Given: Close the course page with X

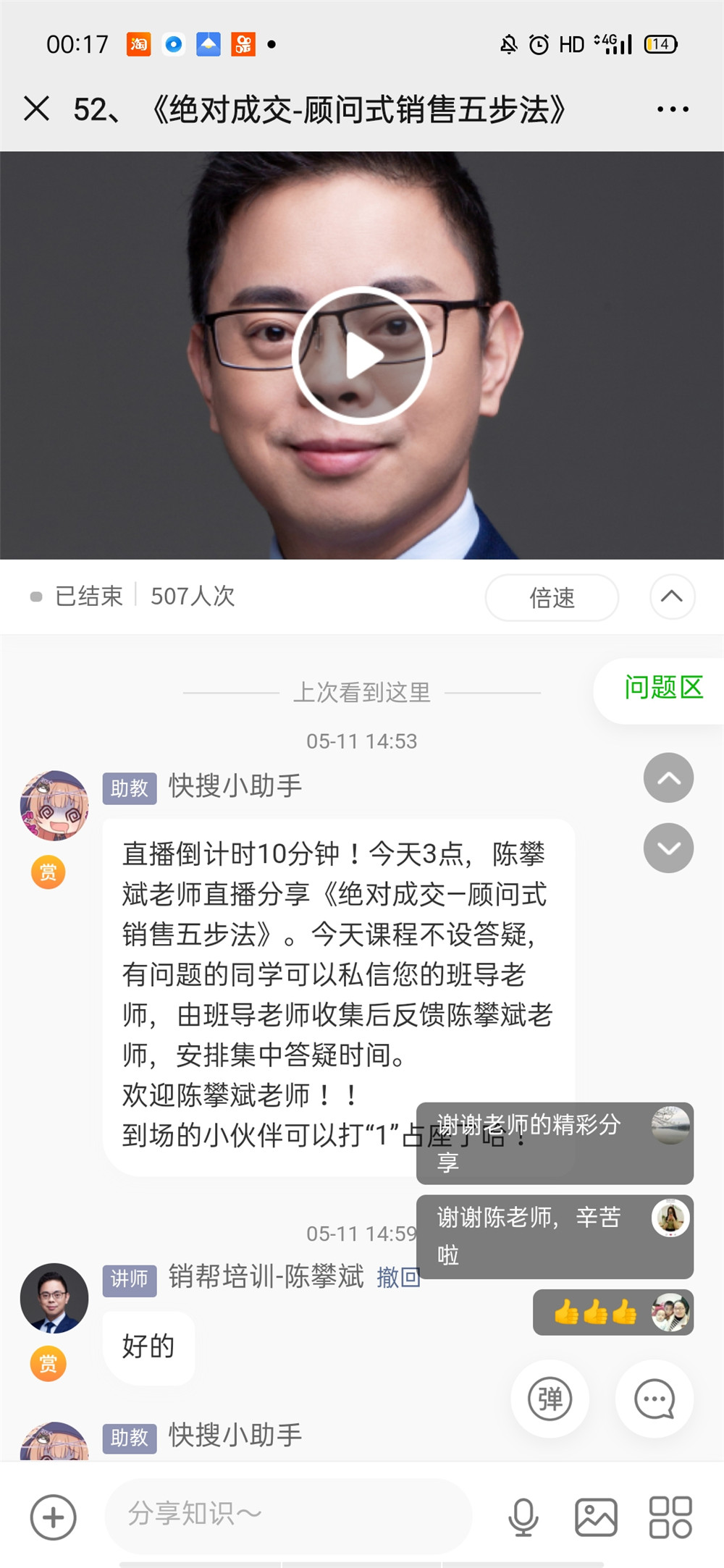Looking at the screenshot, I should pyautogui.click(x=36, y=109).
